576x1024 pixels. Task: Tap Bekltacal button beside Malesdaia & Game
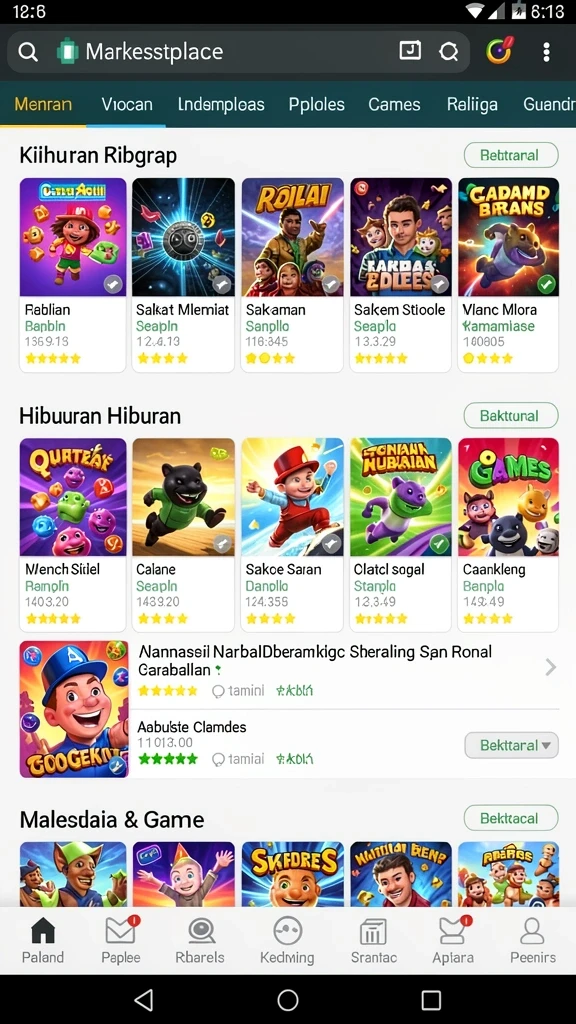[511, 818]
